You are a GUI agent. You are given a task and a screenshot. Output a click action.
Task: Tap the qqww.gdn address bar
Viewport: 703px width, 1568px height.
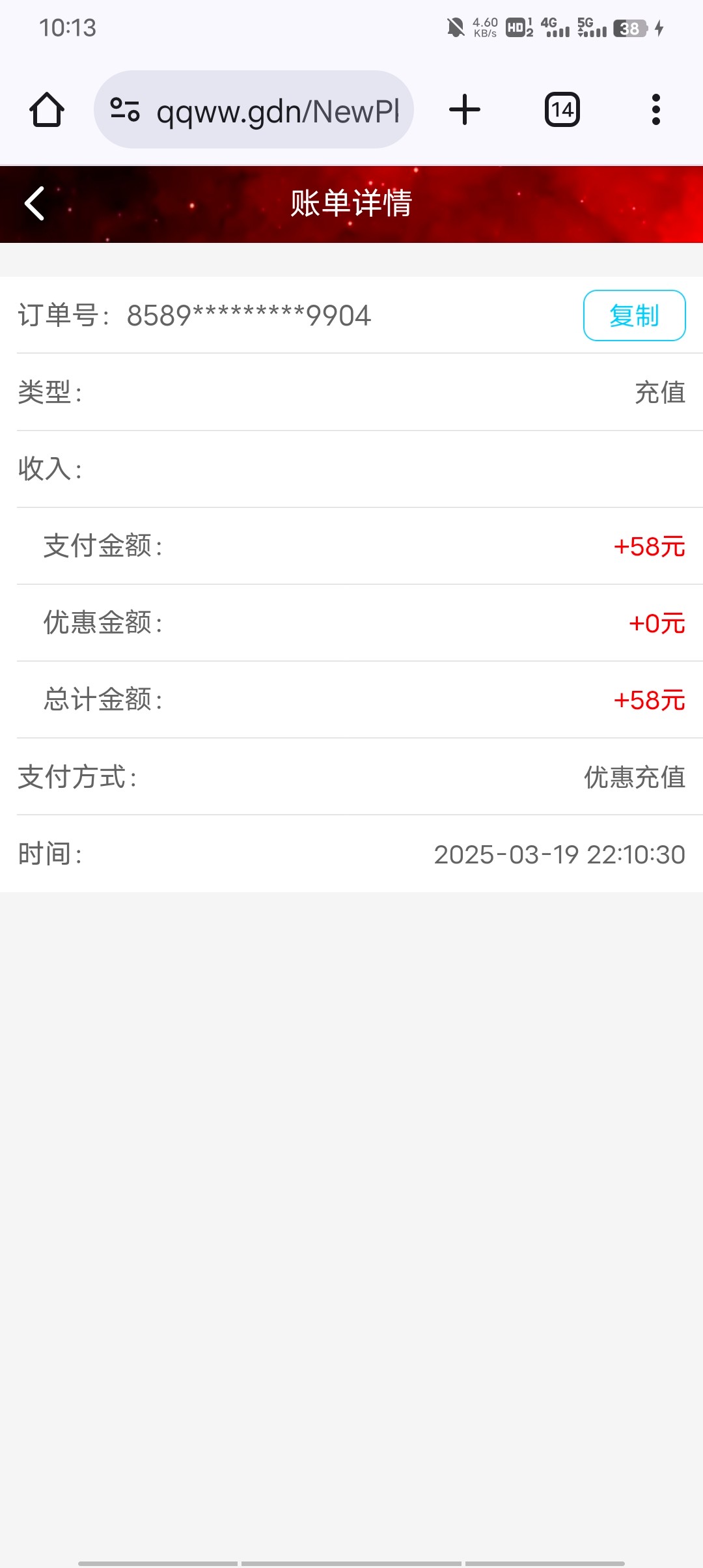point(277,111)
